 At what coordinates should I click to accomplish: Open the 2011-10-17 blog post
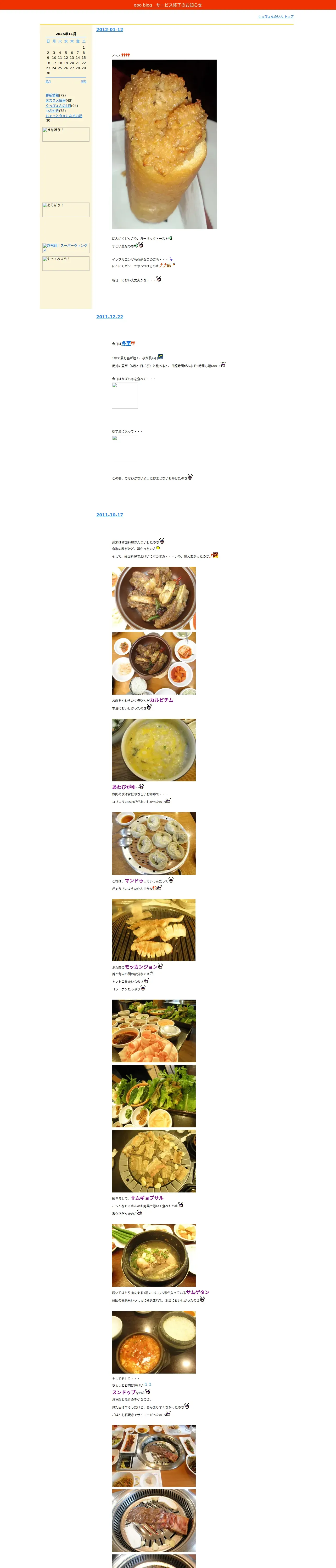point(110,515)
